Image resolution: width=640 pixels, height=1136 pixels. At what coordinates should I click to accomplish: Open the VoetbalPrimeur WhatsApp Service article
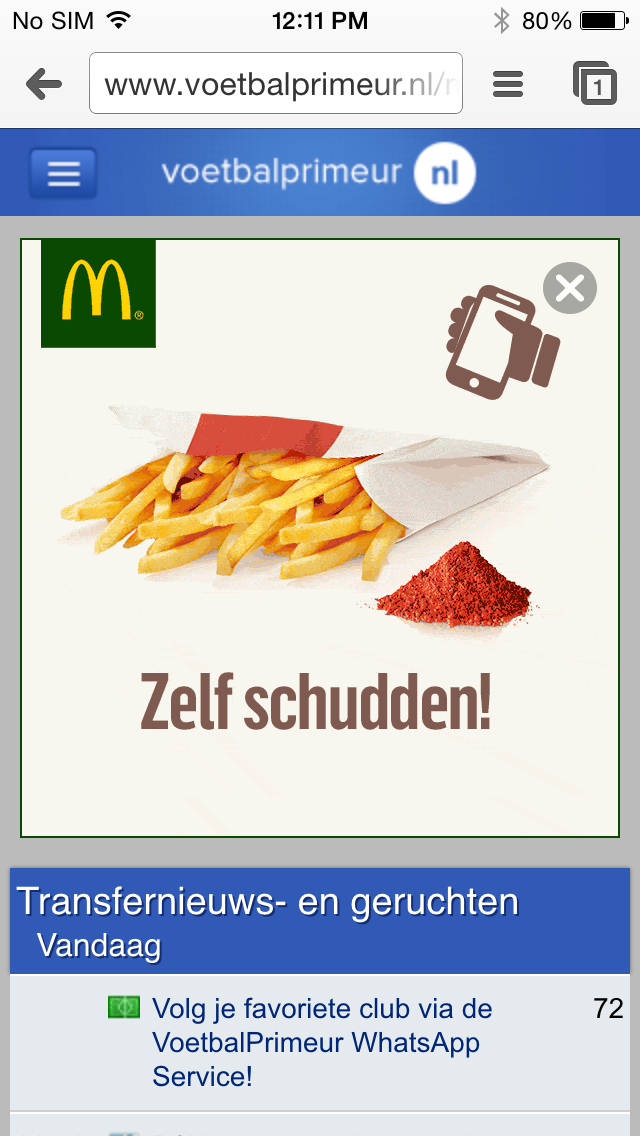click(322, 1042)
